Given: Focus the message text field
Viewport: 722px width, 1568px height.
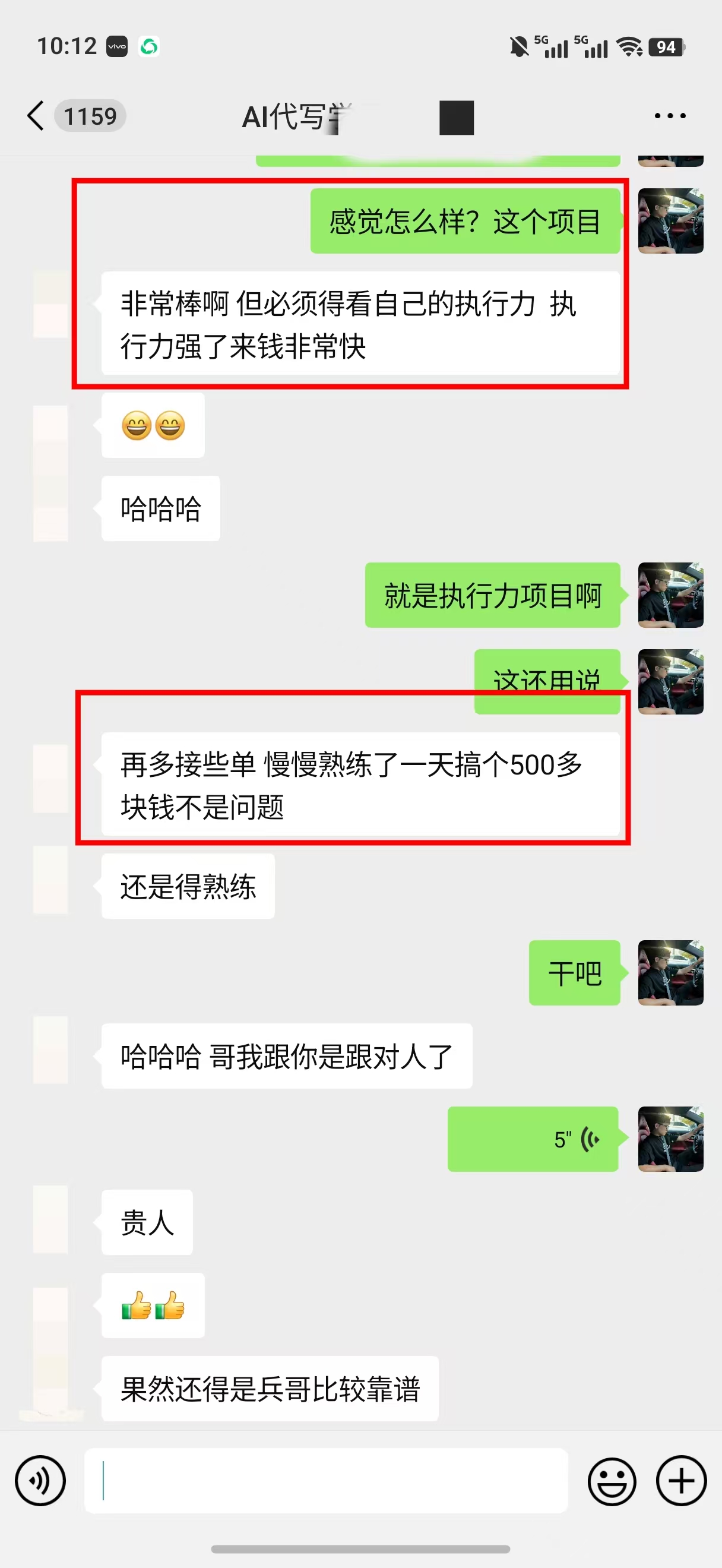Looking at the screenshot, I should pyautogui.click(x=326, y=1480).
